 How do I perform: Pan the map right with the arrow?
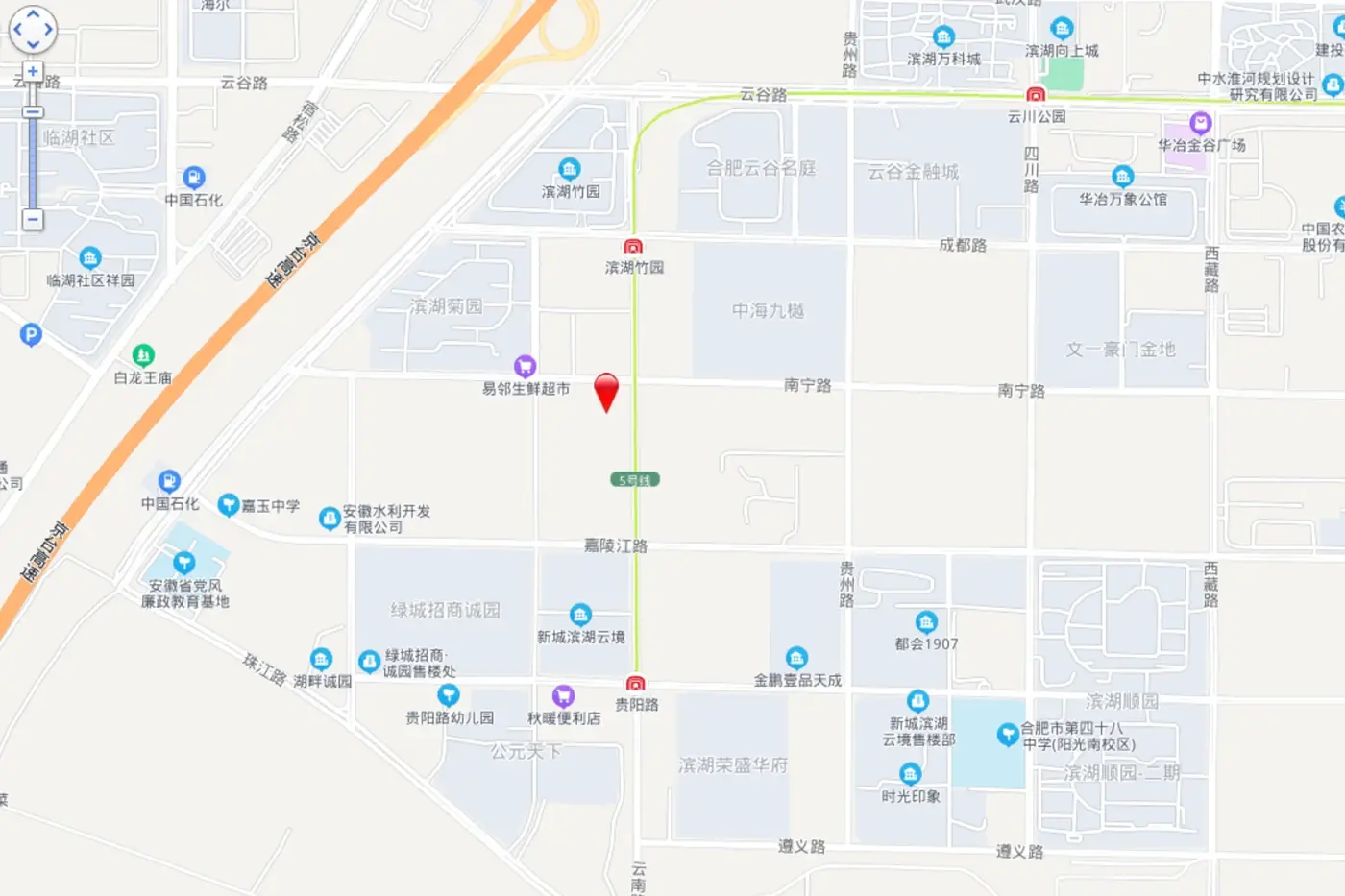(x=49, y=30)
